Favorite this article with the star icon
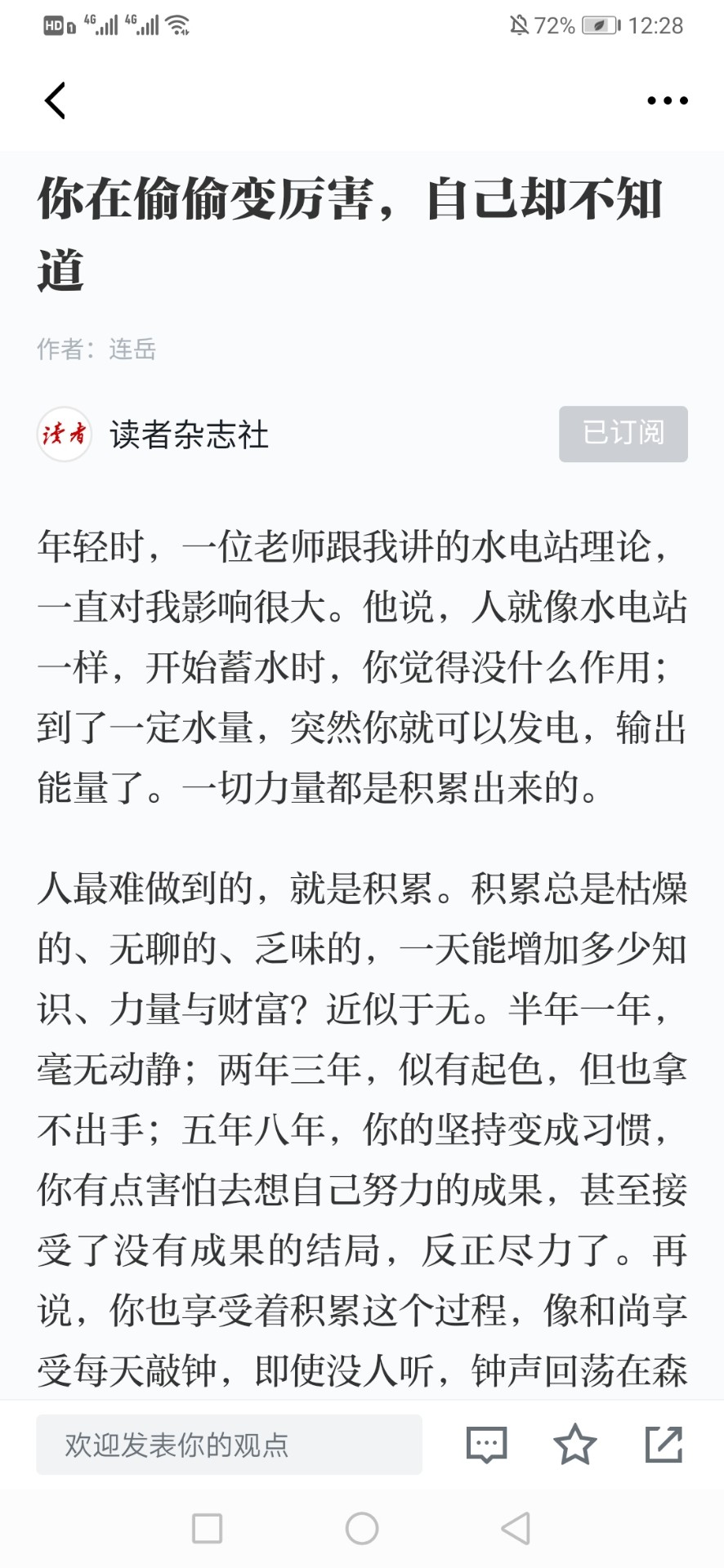Screen dimensions: 724x1568 [575, 1445]
